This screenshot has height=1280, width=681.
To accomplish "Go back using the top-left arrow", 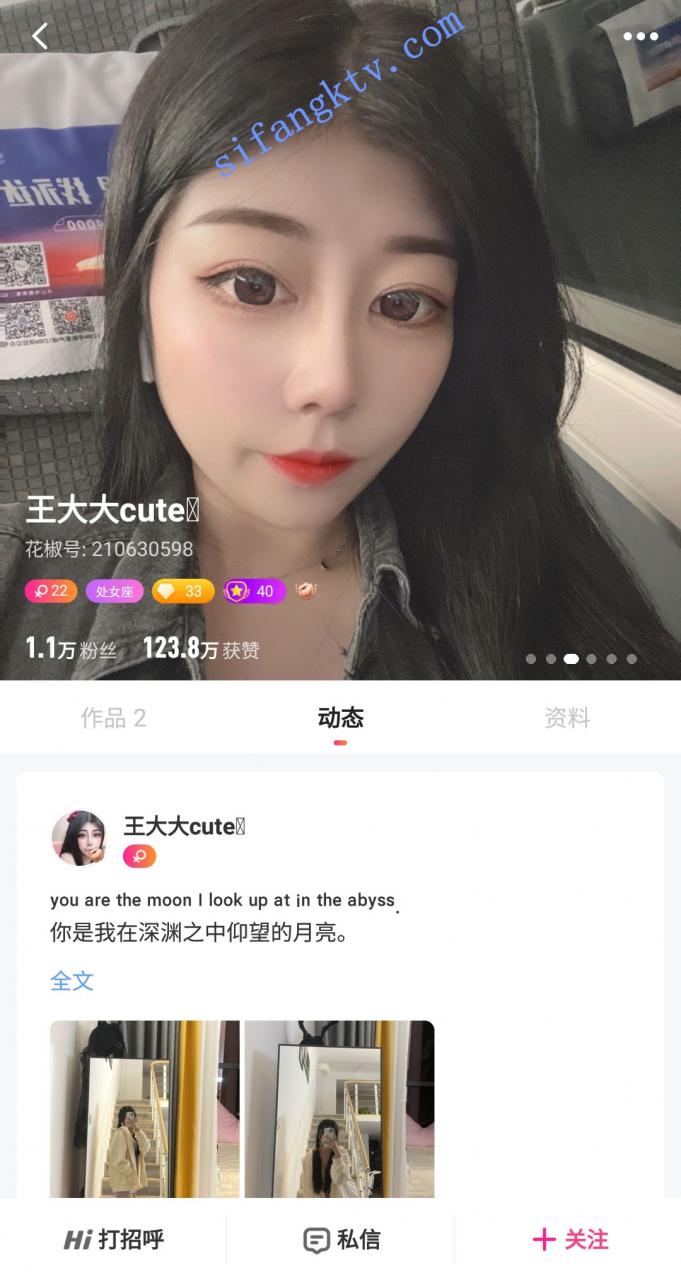I will click(x=40, y=37).
